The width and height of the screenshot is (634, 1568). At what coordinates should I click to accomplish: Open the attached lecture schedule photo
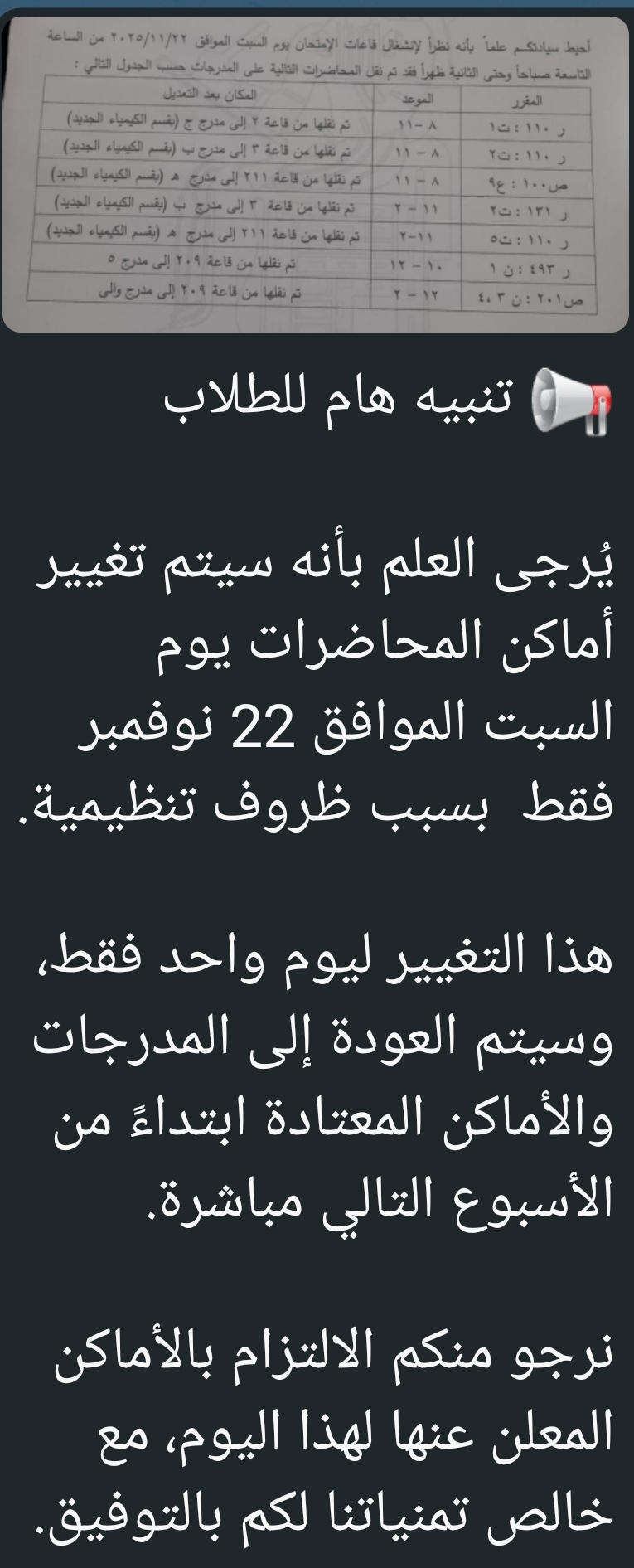pos(317,174)
